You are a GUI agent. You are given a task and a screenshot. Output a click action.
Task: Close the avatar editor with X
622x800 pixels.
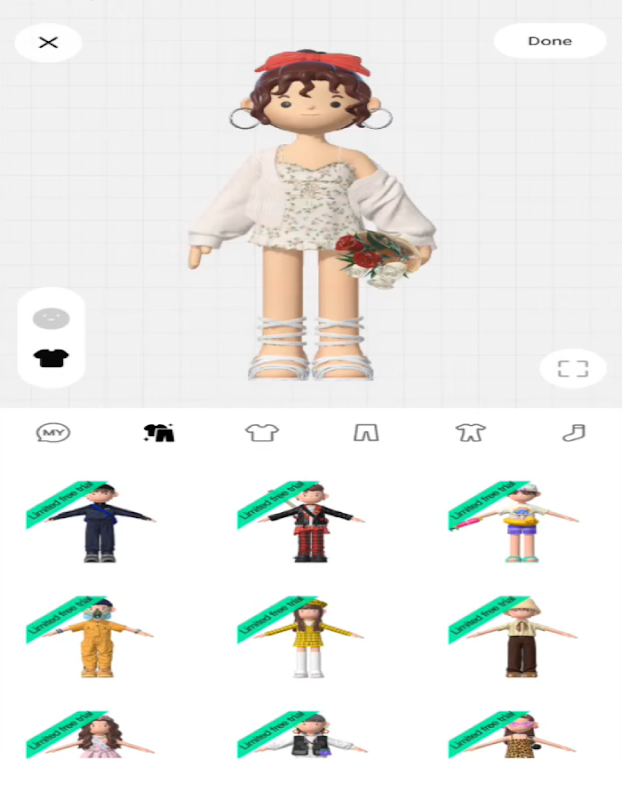pyautogui.click(x=48, y=42)
